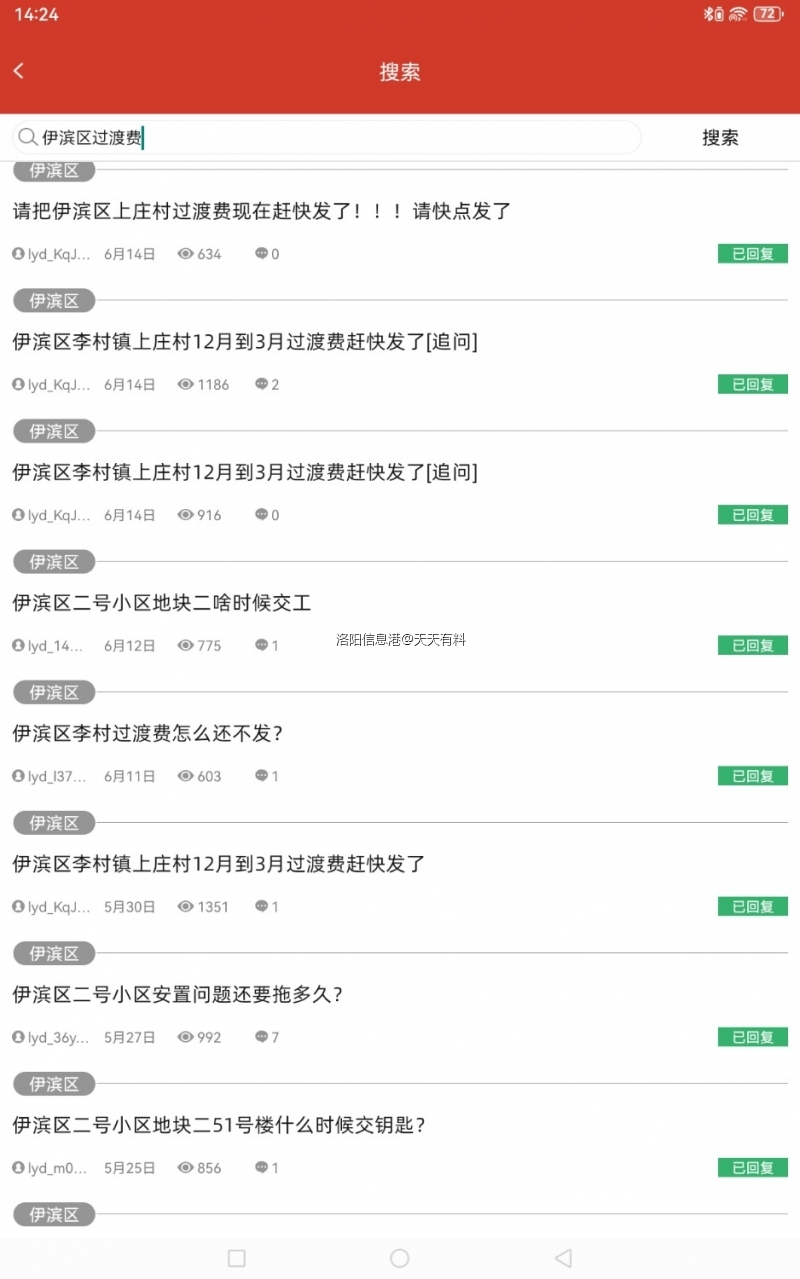Click the search input containing 伊滨区过渡费

tap(300, 137)
